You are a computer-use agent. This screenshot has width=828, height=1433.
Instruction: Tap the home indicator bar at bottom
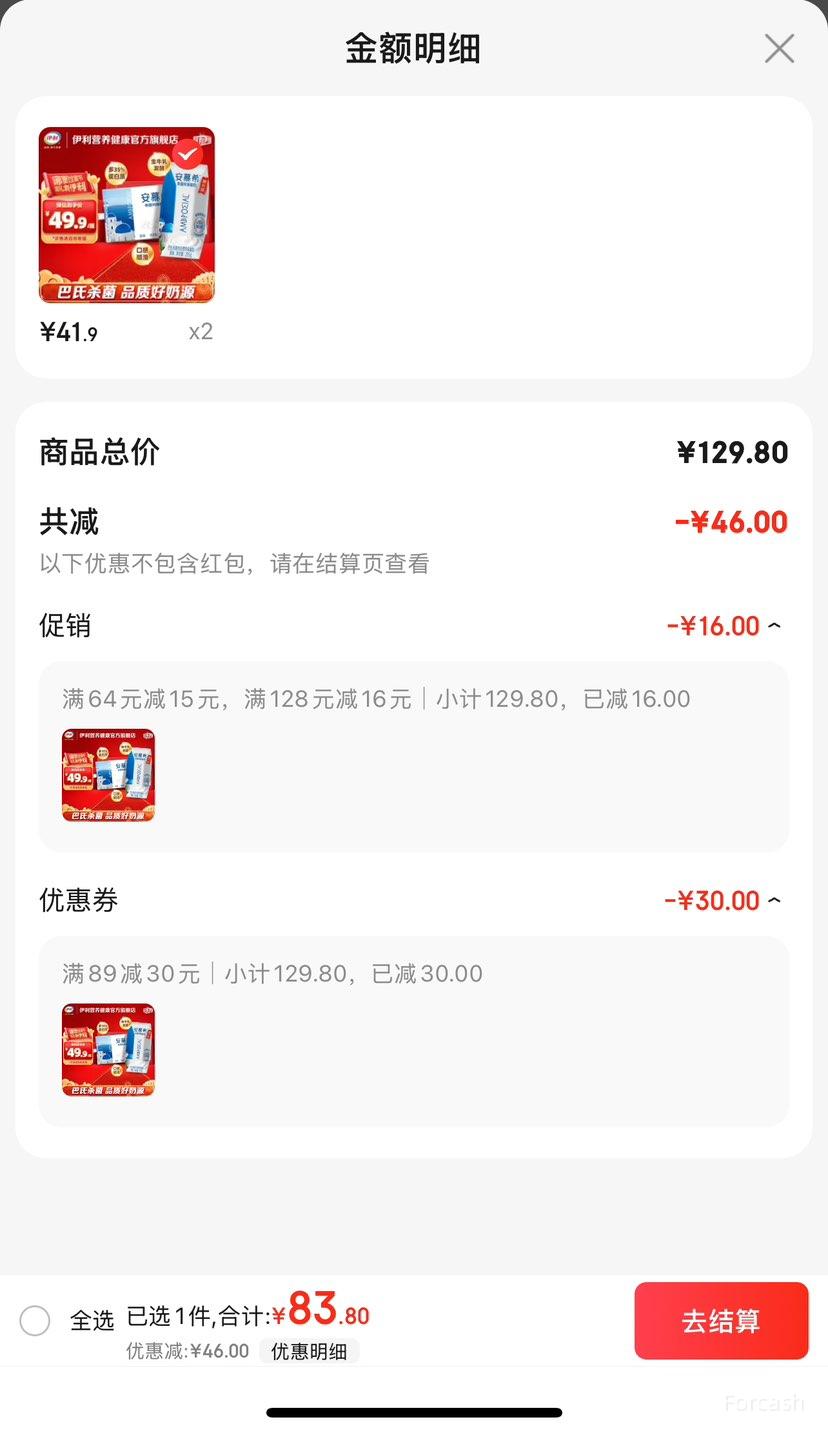(x=414, y=1412)
